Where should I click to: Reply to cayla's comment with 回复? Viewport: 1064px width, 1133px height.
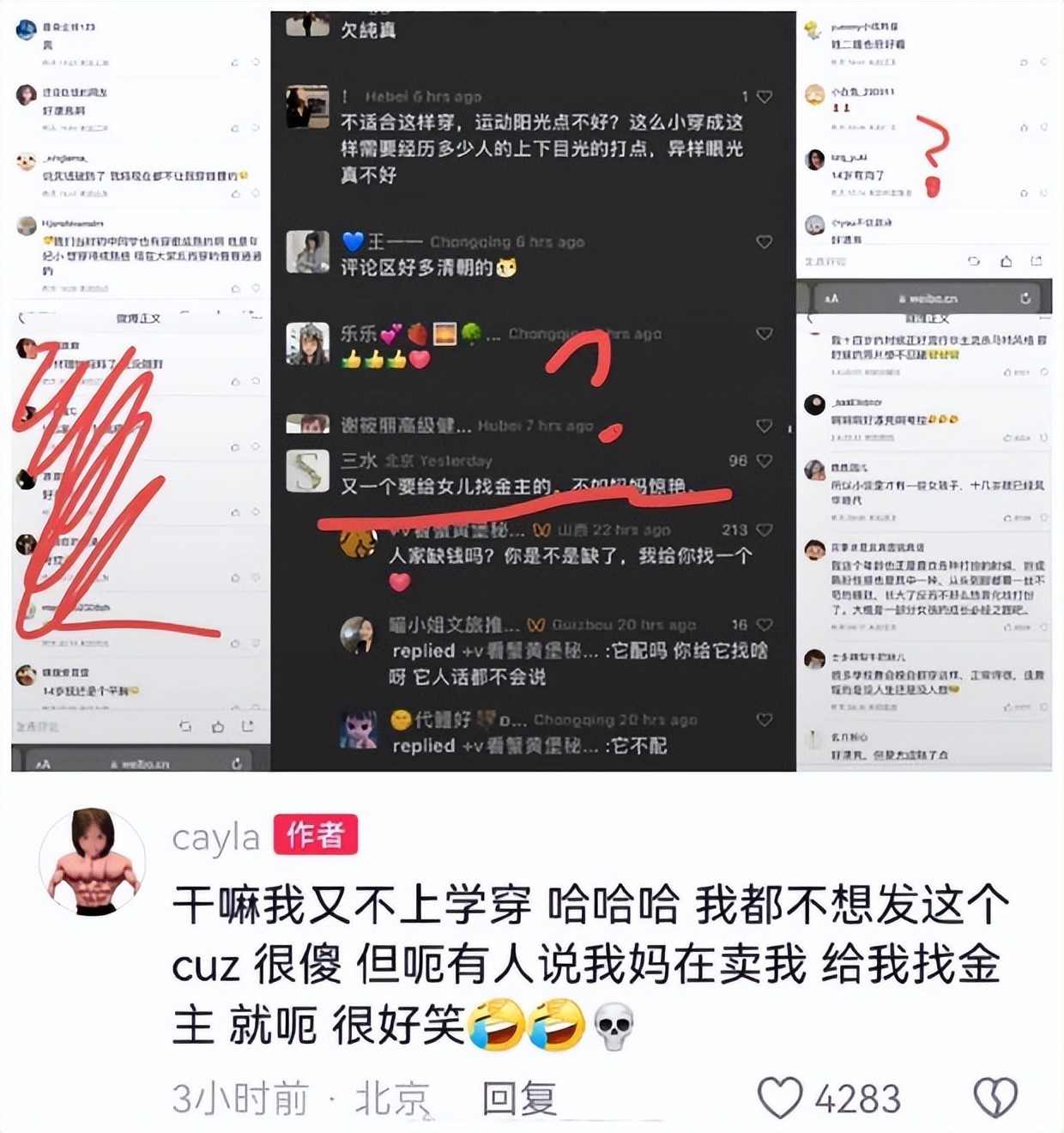click(x=519, y=1098)
